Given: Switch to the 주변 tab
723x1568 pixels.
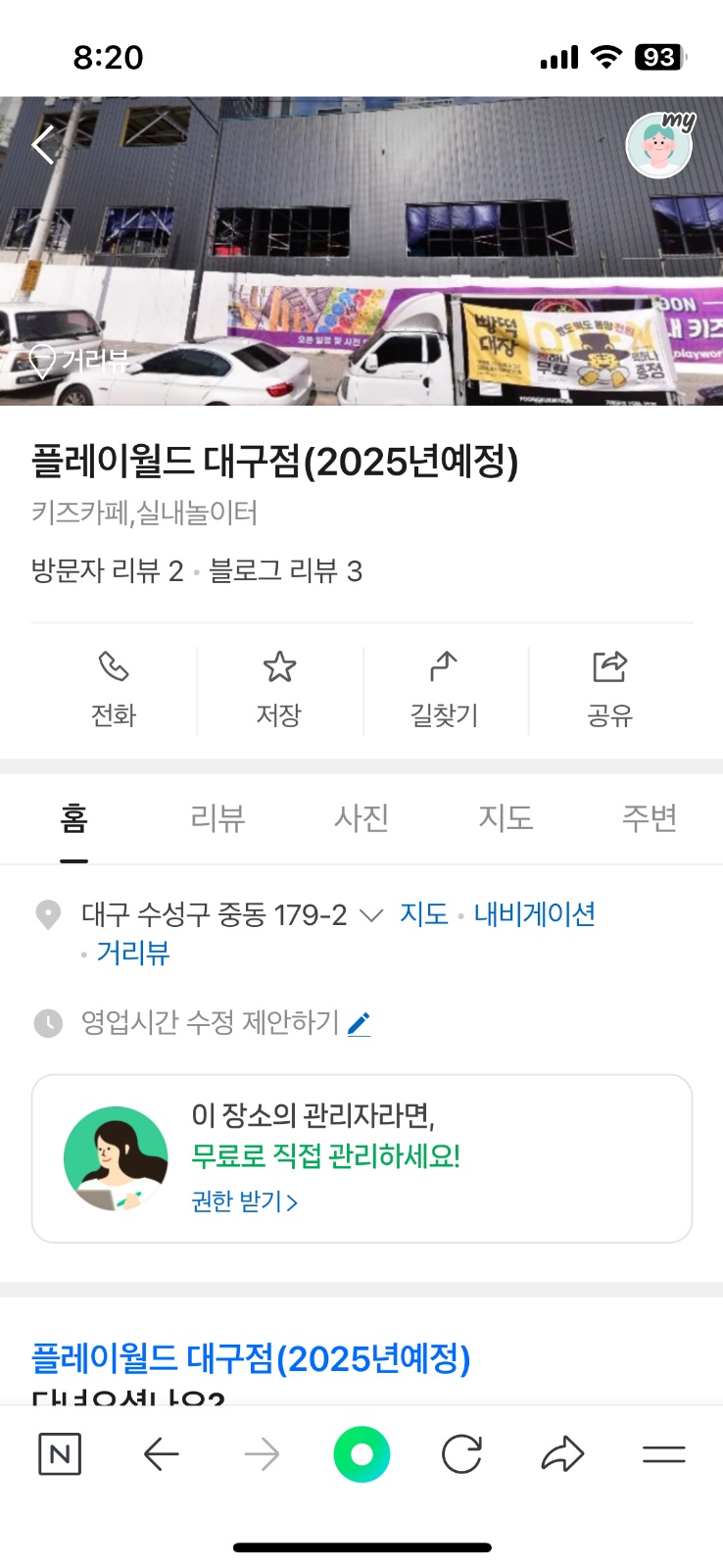Looking at the screenshot, I should pyautogui.click(x=650, y=817).
